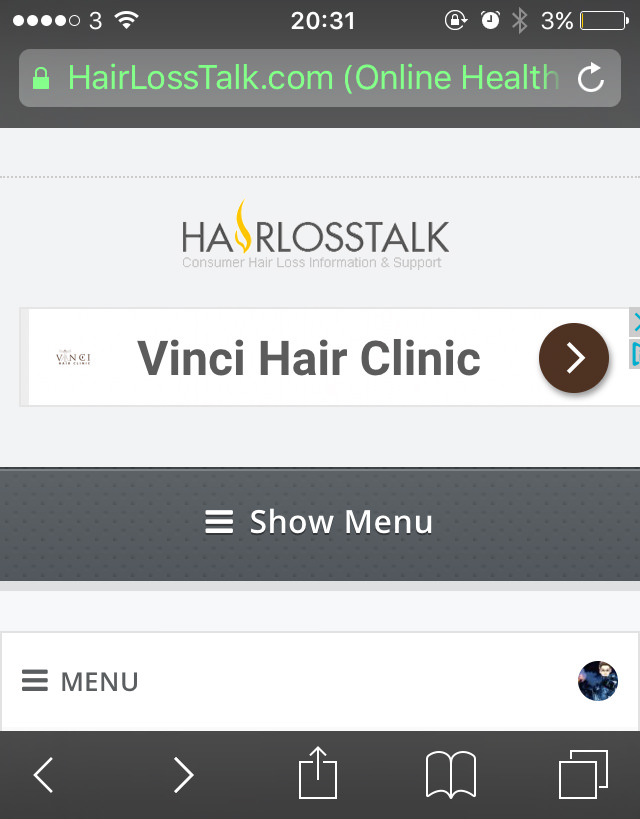The width and height of the screenshot is (640, 819).
Task: Expand the Show Menu bar
Action: 320,522
